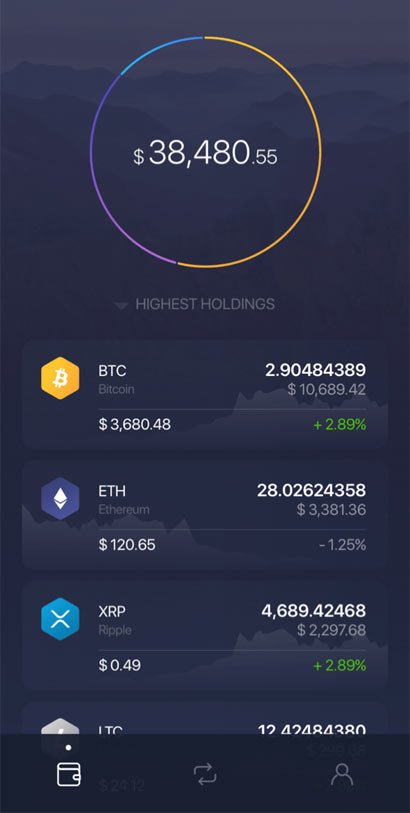Switch to the exchange swap tab

205,775
